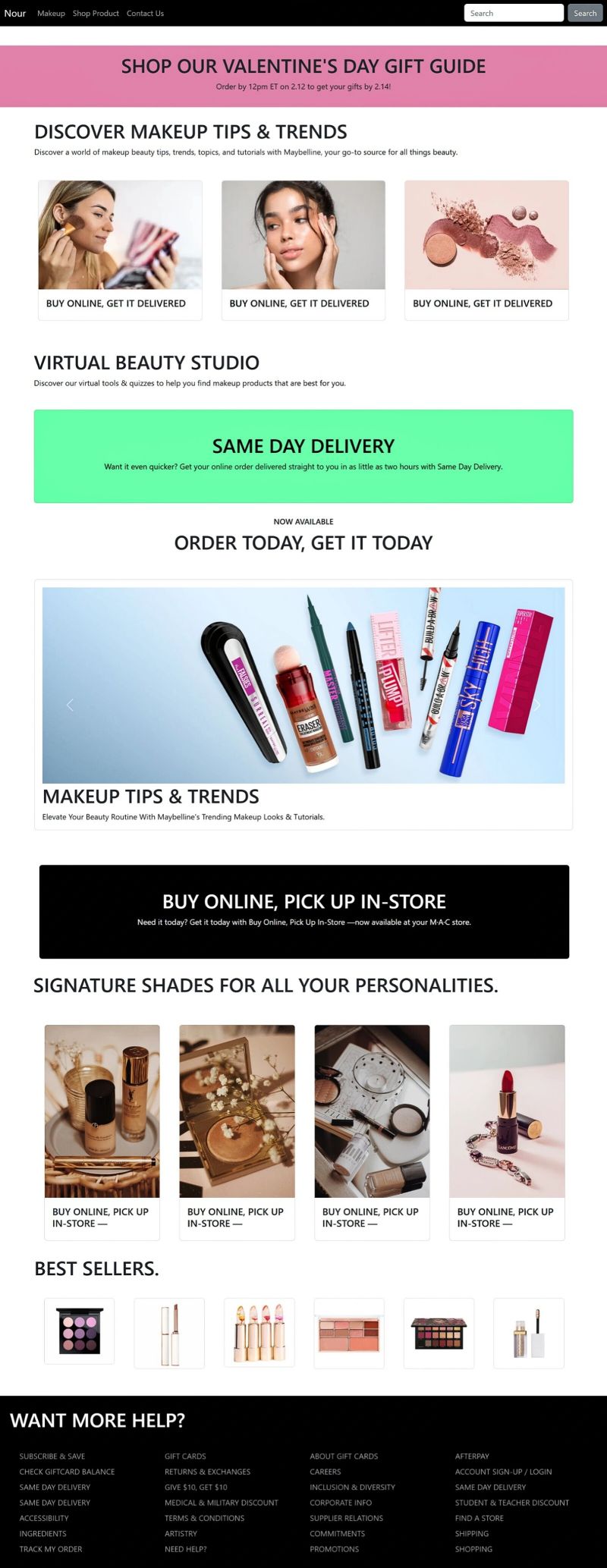The image size is (607, 1568).
Task: Show the previous carousel slide
Action: pos(70,705)
